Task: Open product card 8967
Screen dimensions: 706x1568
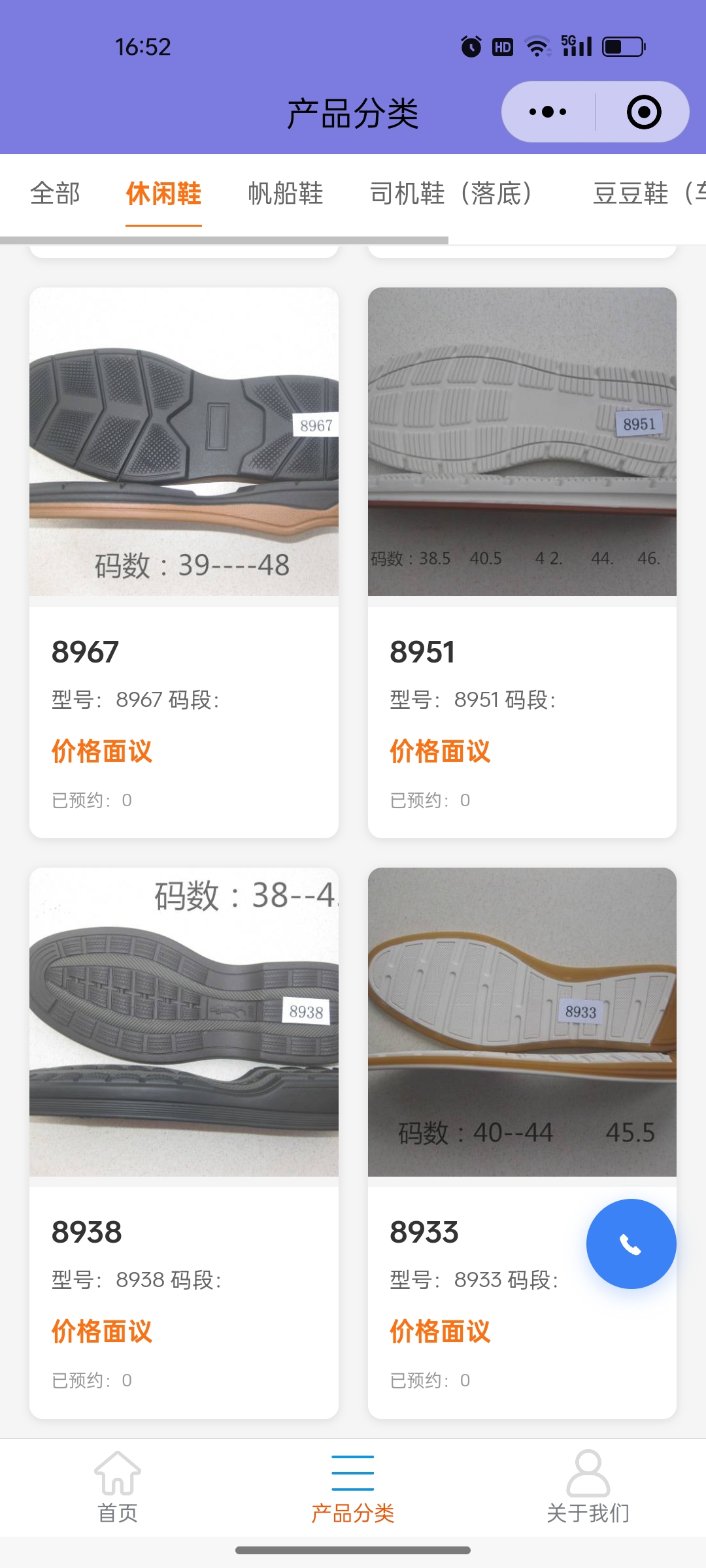Action: pyautogui.click(x=184, y=562)
